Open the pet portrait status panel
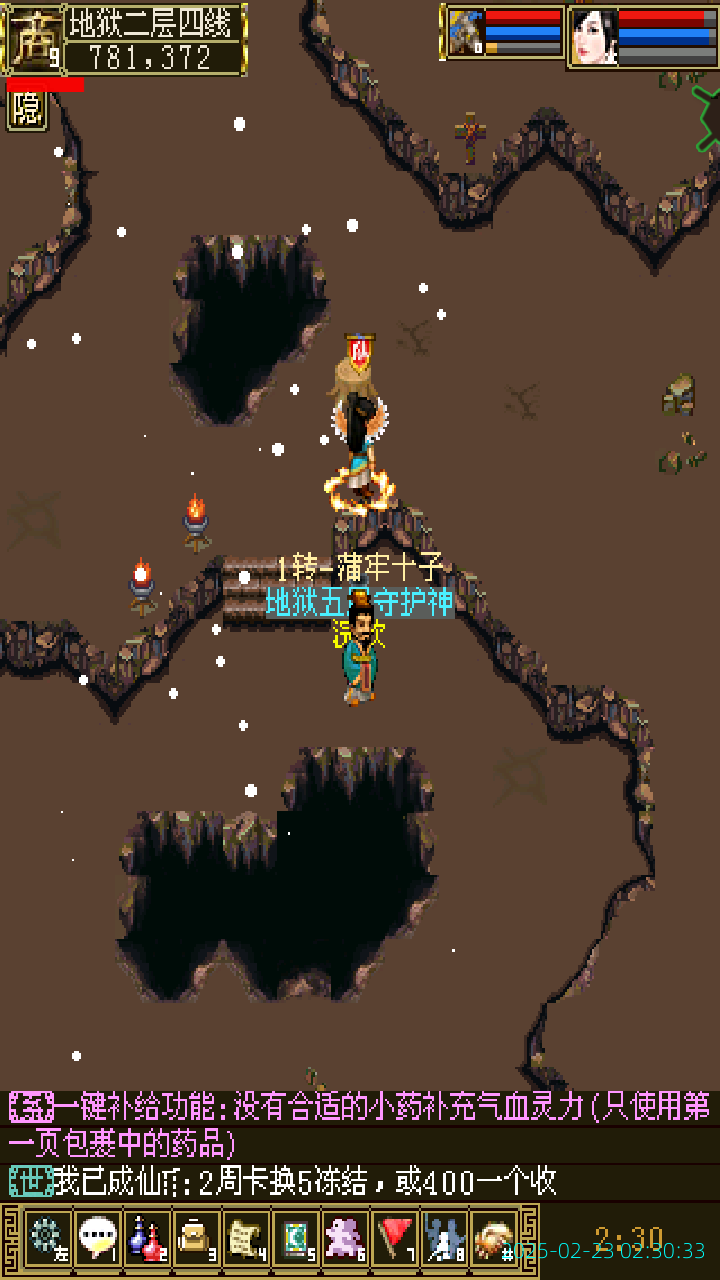 click(466, 33)
